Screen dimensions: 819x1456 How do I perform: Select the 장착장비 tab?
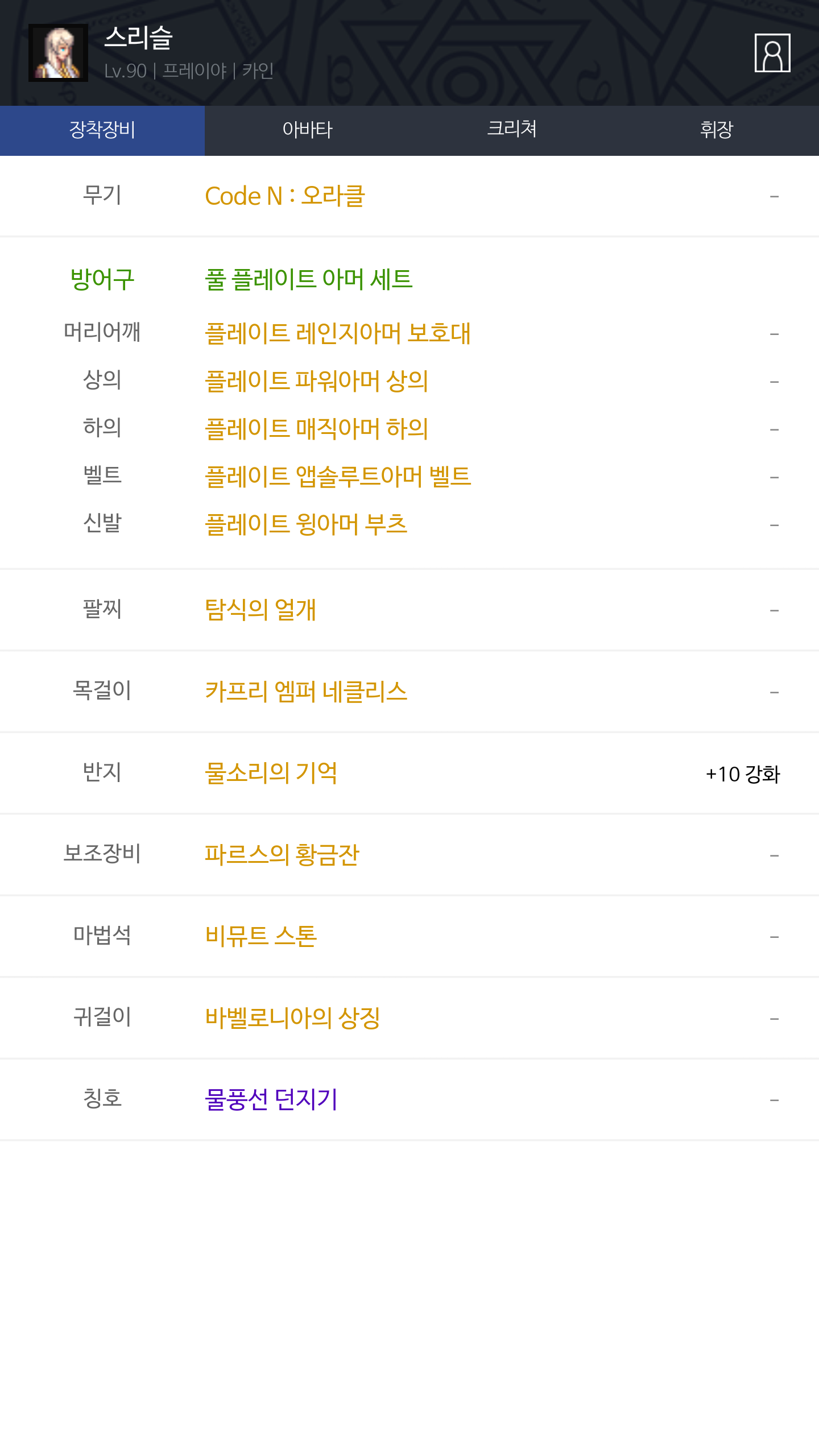click(x=102, y=130)
